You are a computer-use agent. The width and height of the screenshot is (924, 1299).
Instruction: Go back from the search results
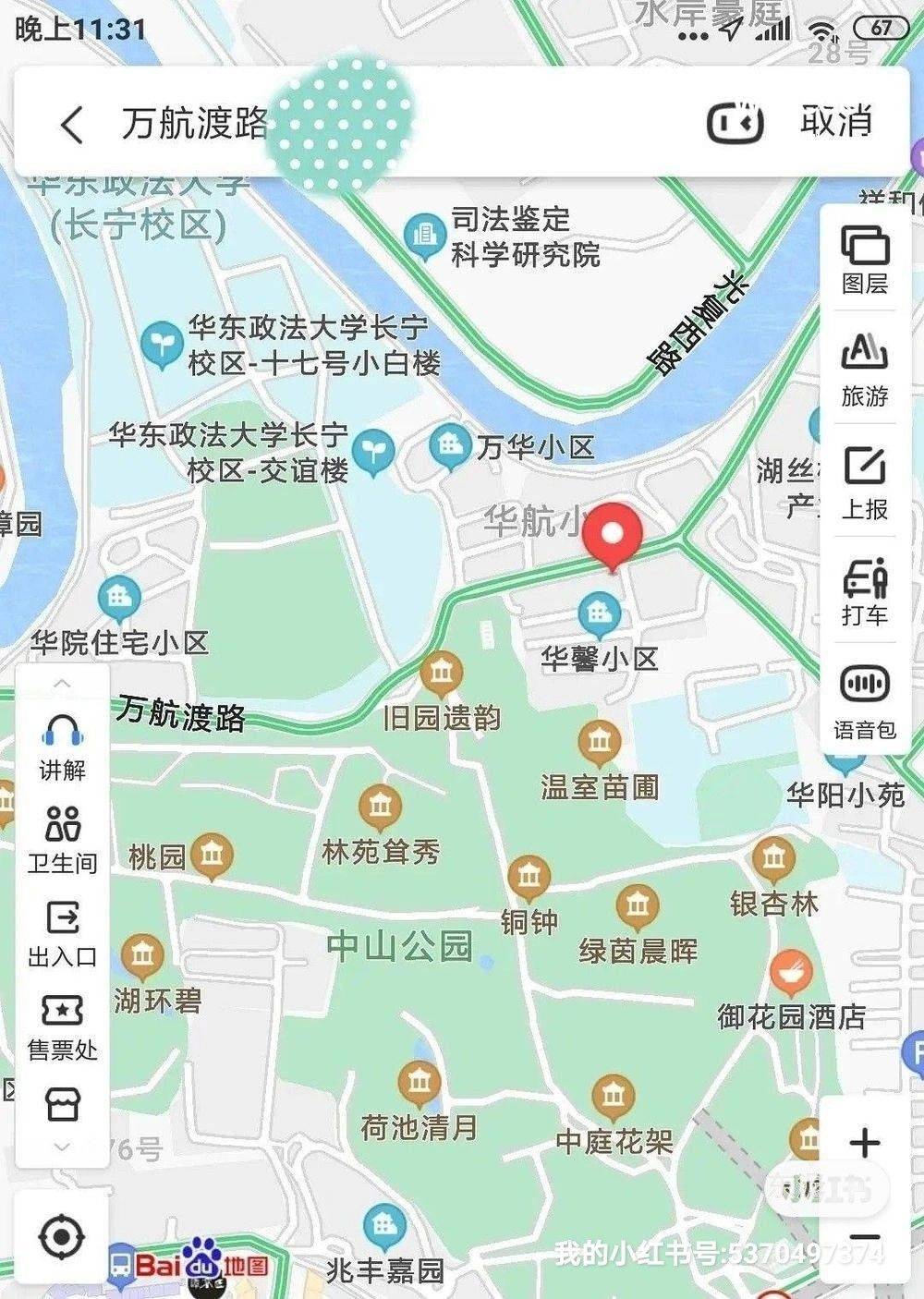[x=72, y=124]
